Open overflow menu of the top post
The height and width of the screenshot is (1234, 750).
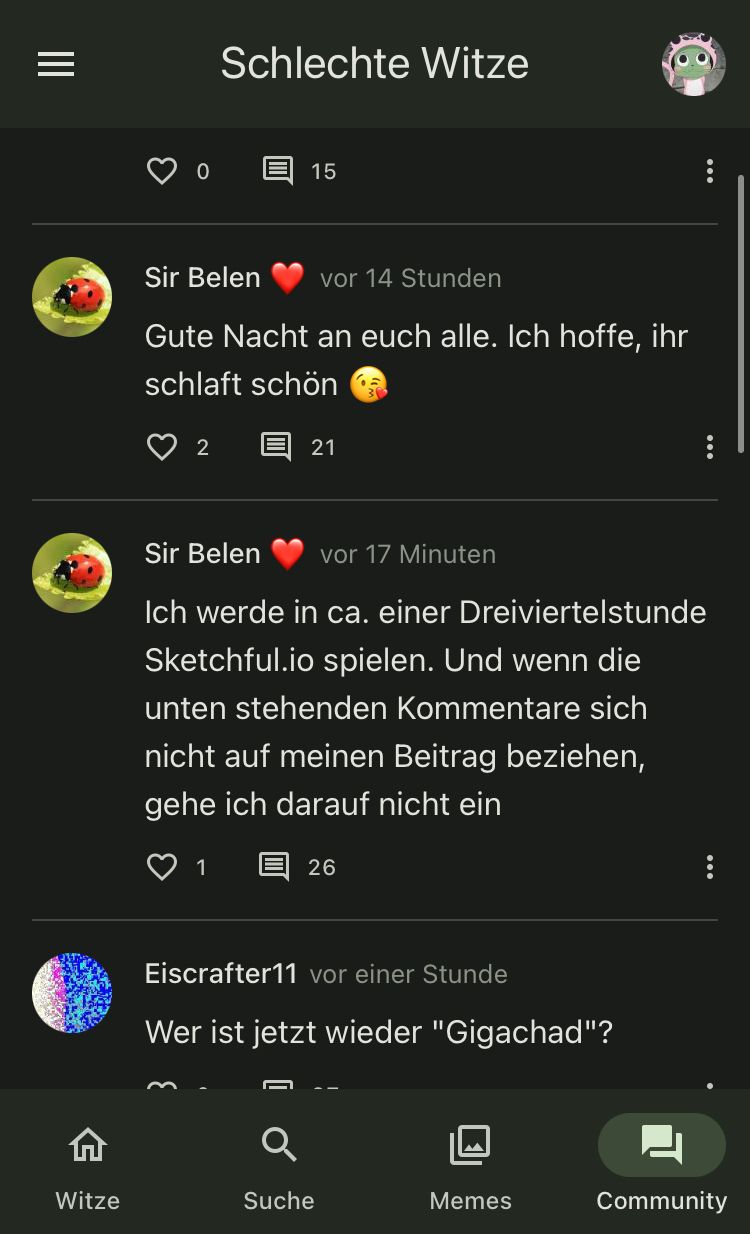coord(709,171)
